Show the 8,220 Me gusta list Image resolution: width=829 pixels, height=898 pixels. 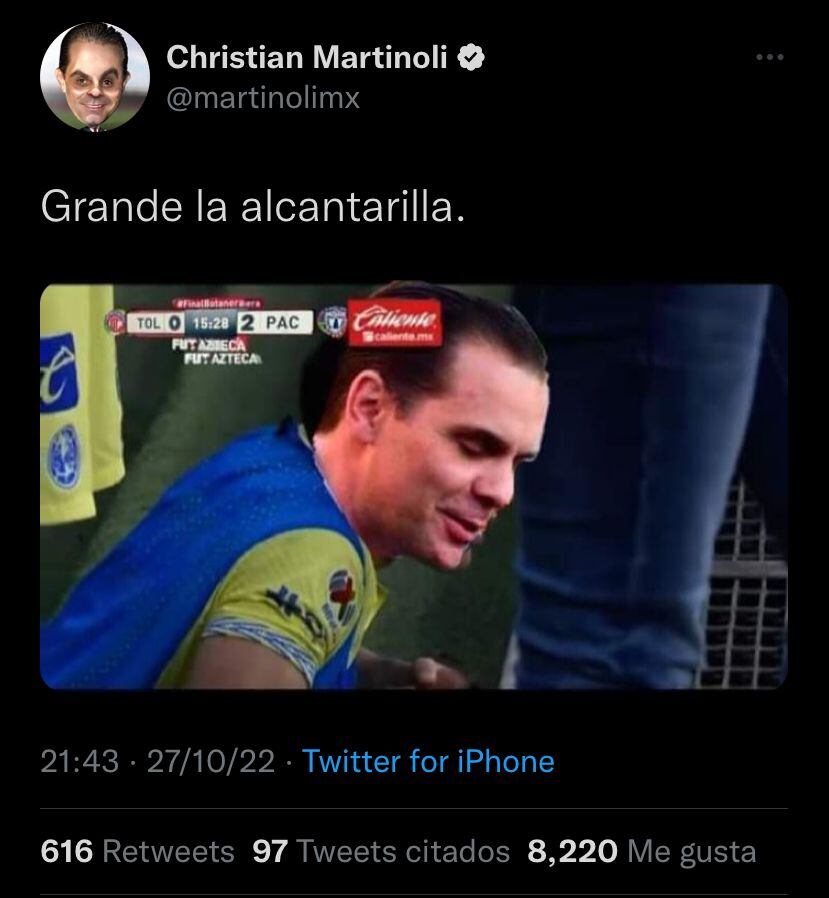pyautogui.click(x=641, y=852)
